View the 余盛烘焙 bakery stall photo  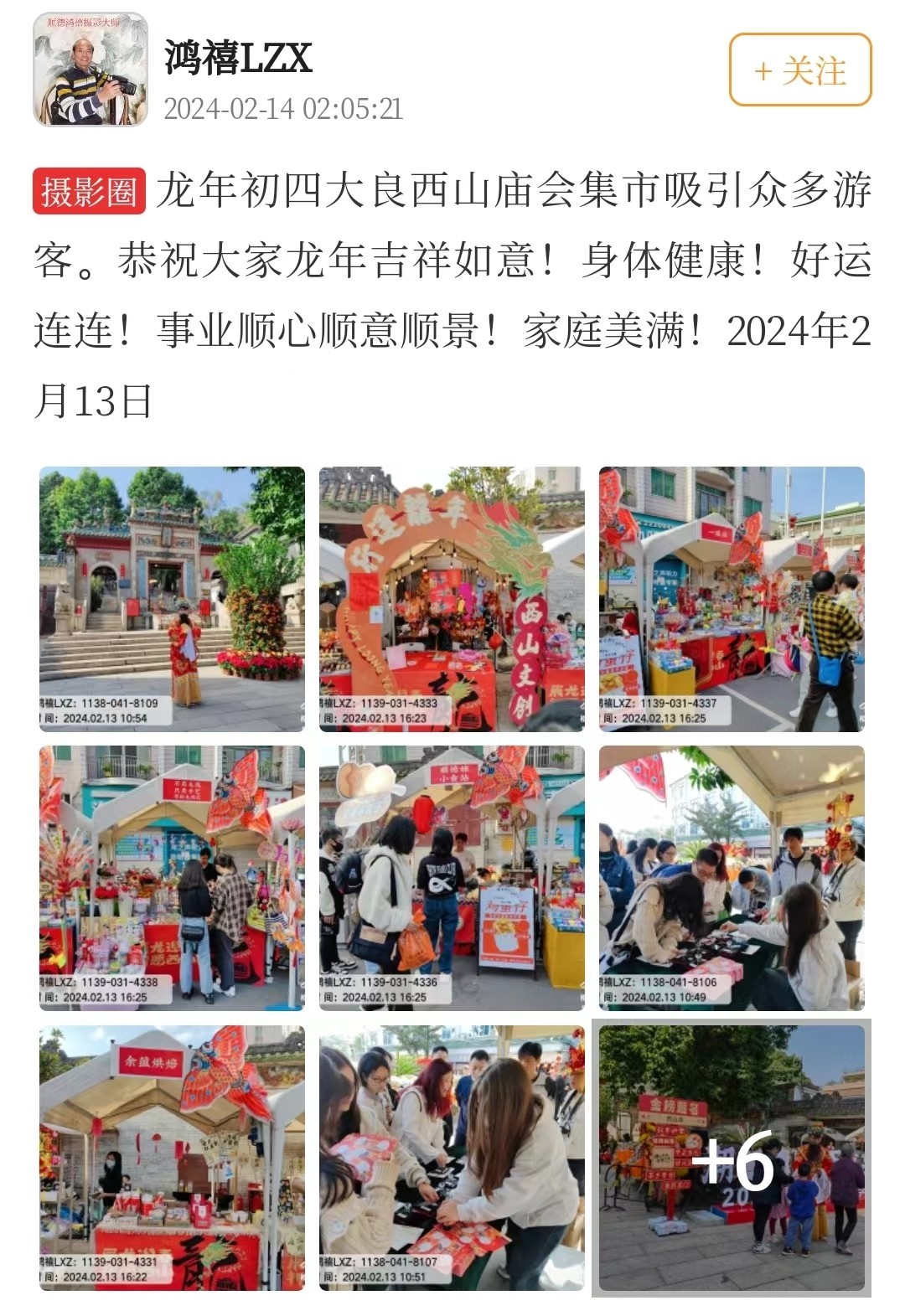tap(172, 1157)
